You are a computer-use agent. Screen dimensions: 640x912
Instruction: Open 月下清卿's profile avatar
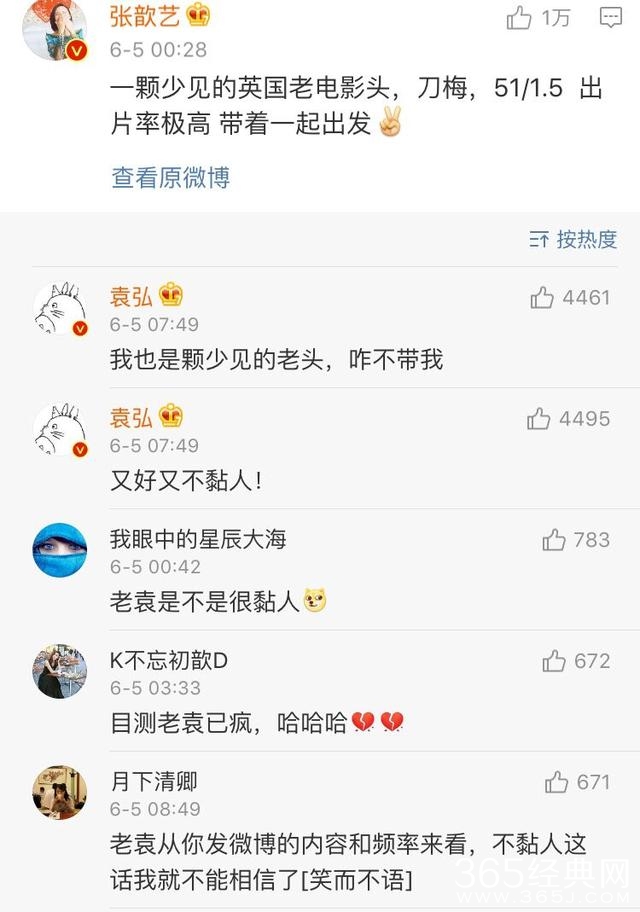60,792
